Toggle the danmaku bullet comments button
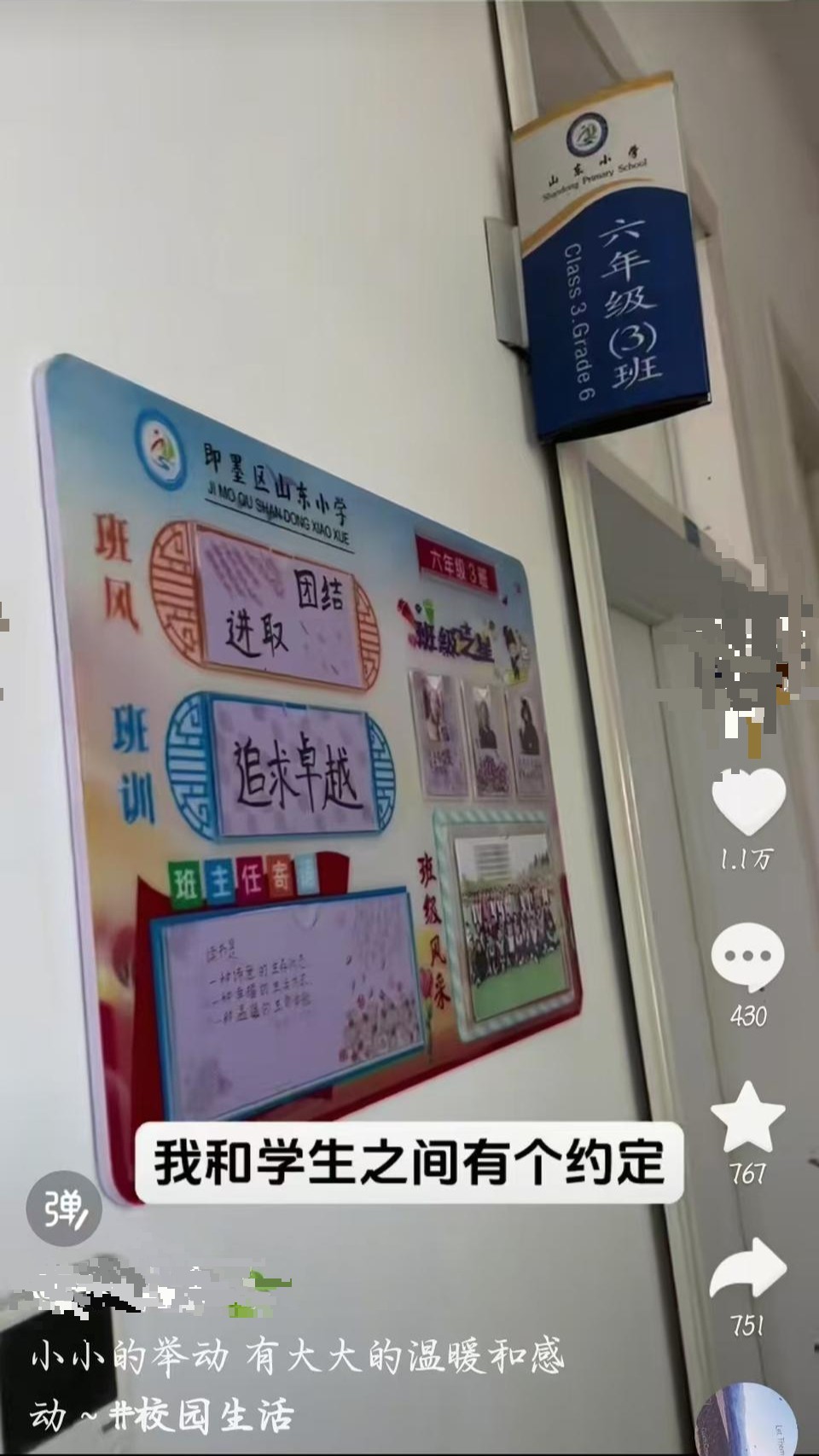The width and height of the screenshot is (819, 1456). tap(64, 1208)
